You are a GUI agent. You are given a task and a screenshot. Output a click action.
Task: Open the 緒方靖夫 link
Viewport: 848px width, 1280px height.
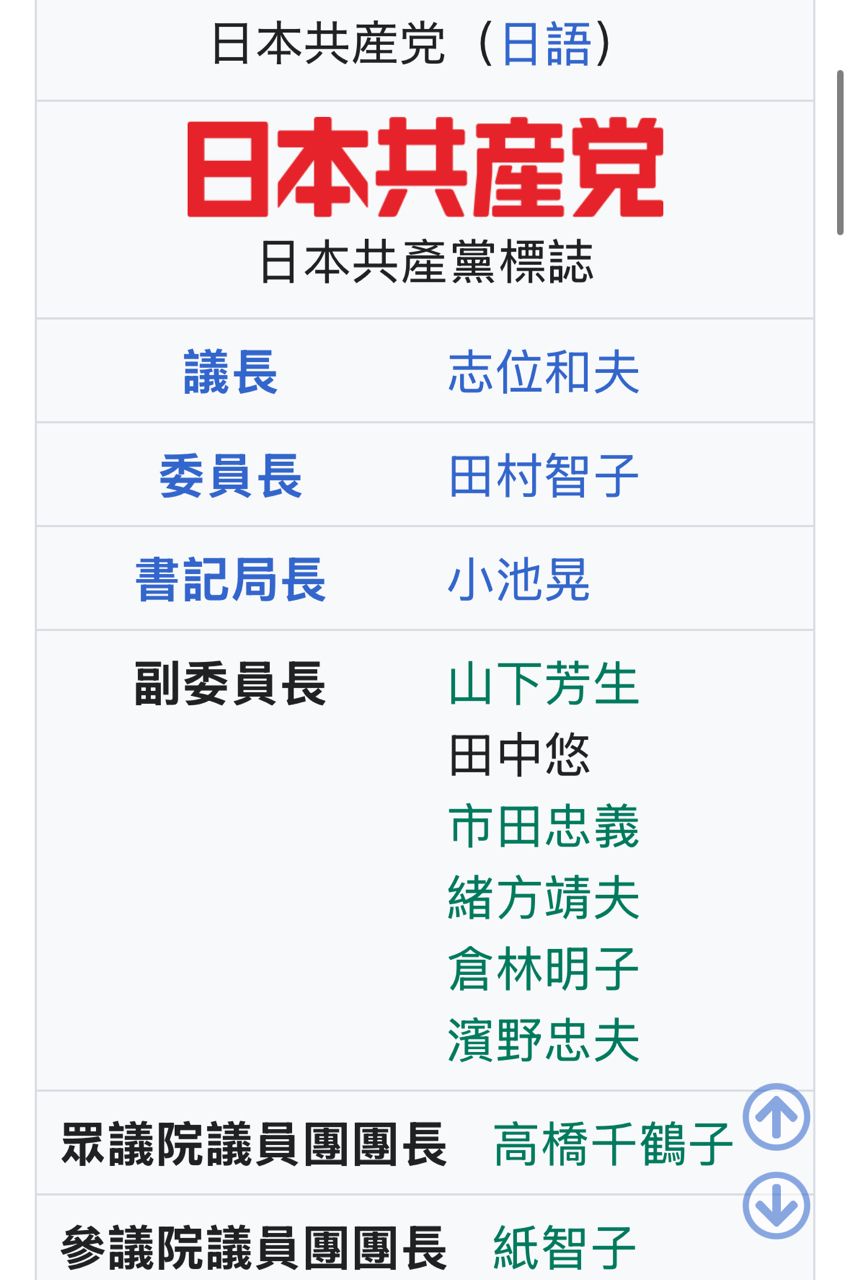coord(543,898)
